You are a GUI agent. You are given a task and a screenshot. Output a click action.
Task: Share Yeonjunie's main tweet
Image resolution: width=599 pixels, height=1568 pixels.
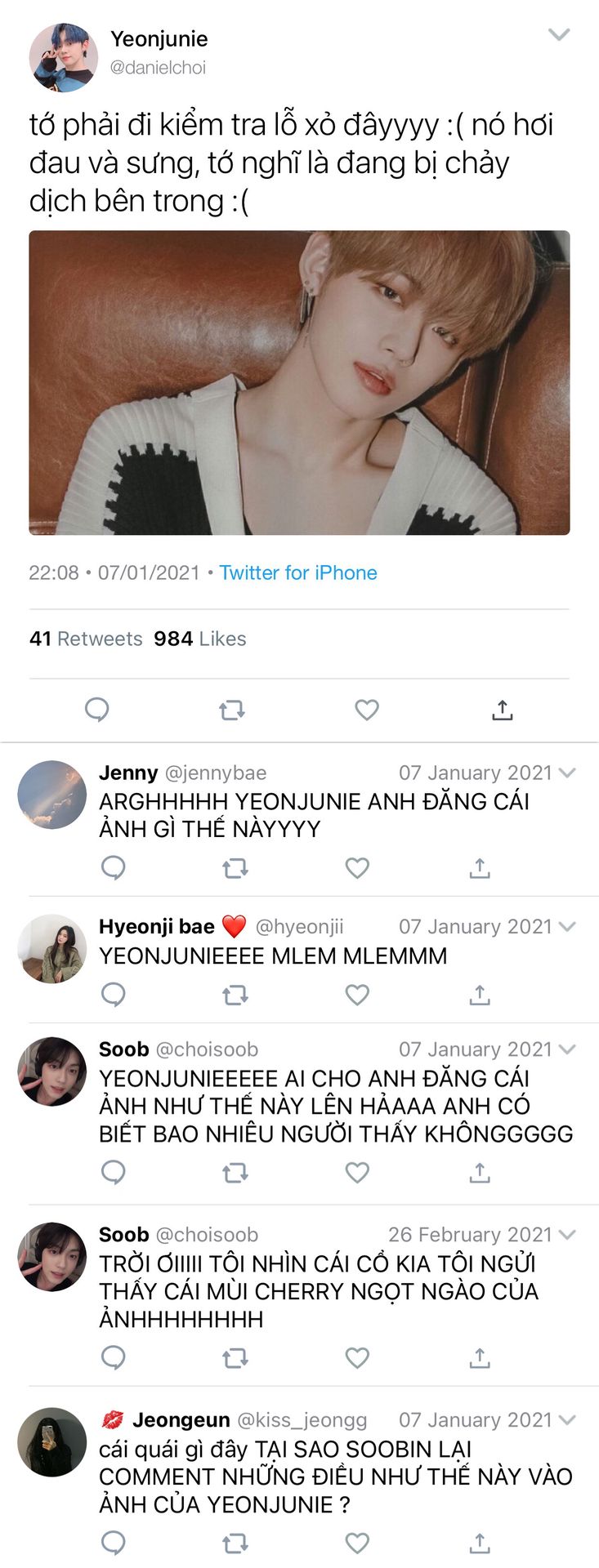click(503, 710)
